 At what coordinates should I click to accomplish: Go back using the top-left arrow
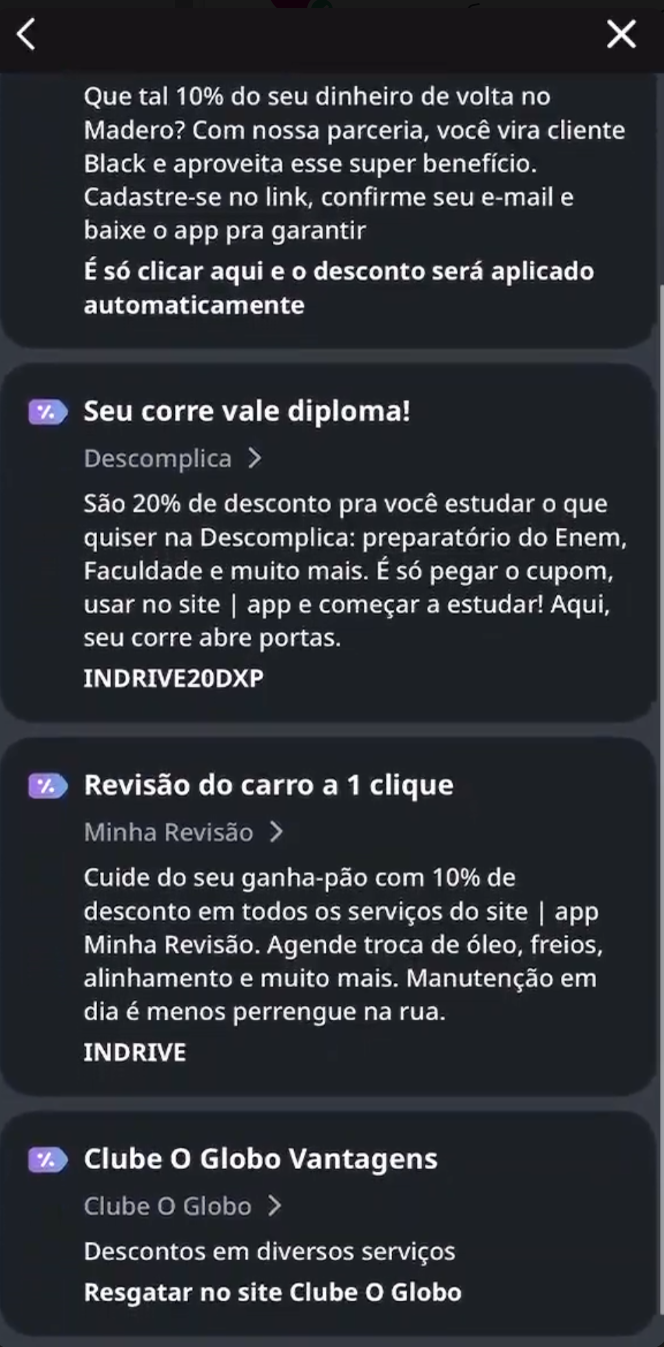(x=26, y=35)
